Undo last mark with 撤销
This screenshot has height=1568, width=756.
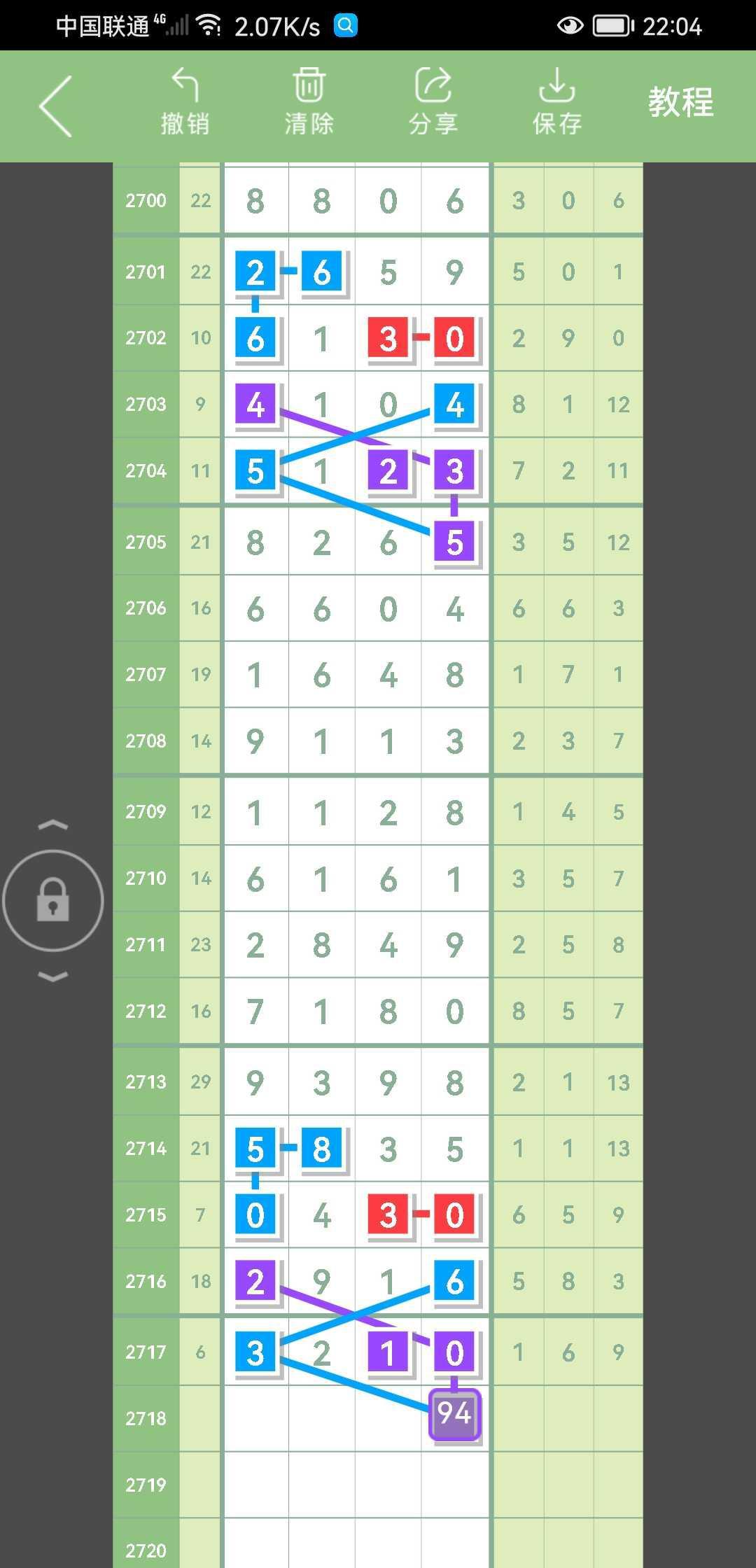(x=185, y=102)
